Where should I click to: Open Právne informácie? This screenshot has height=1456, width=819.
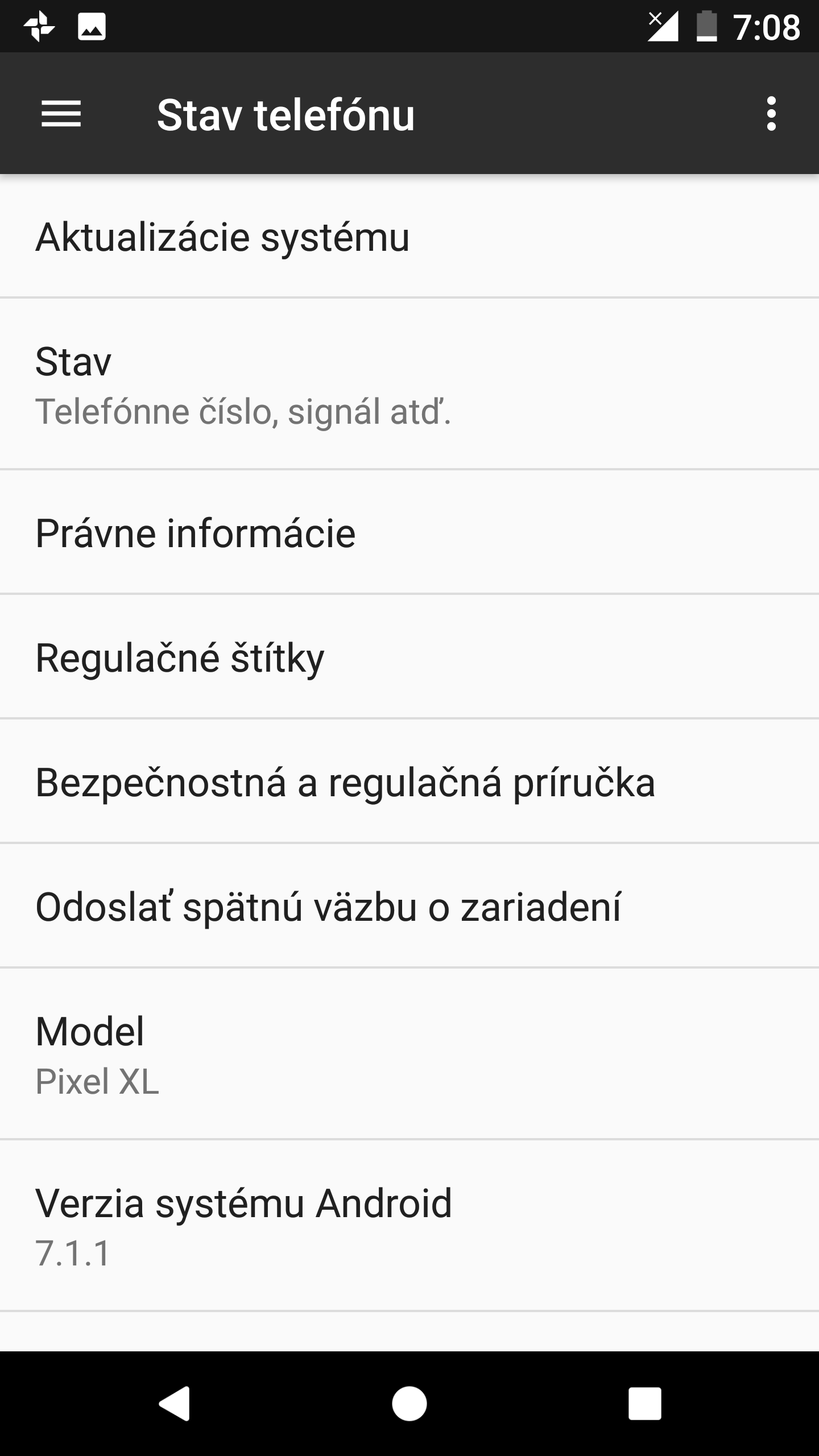(409, 532)
